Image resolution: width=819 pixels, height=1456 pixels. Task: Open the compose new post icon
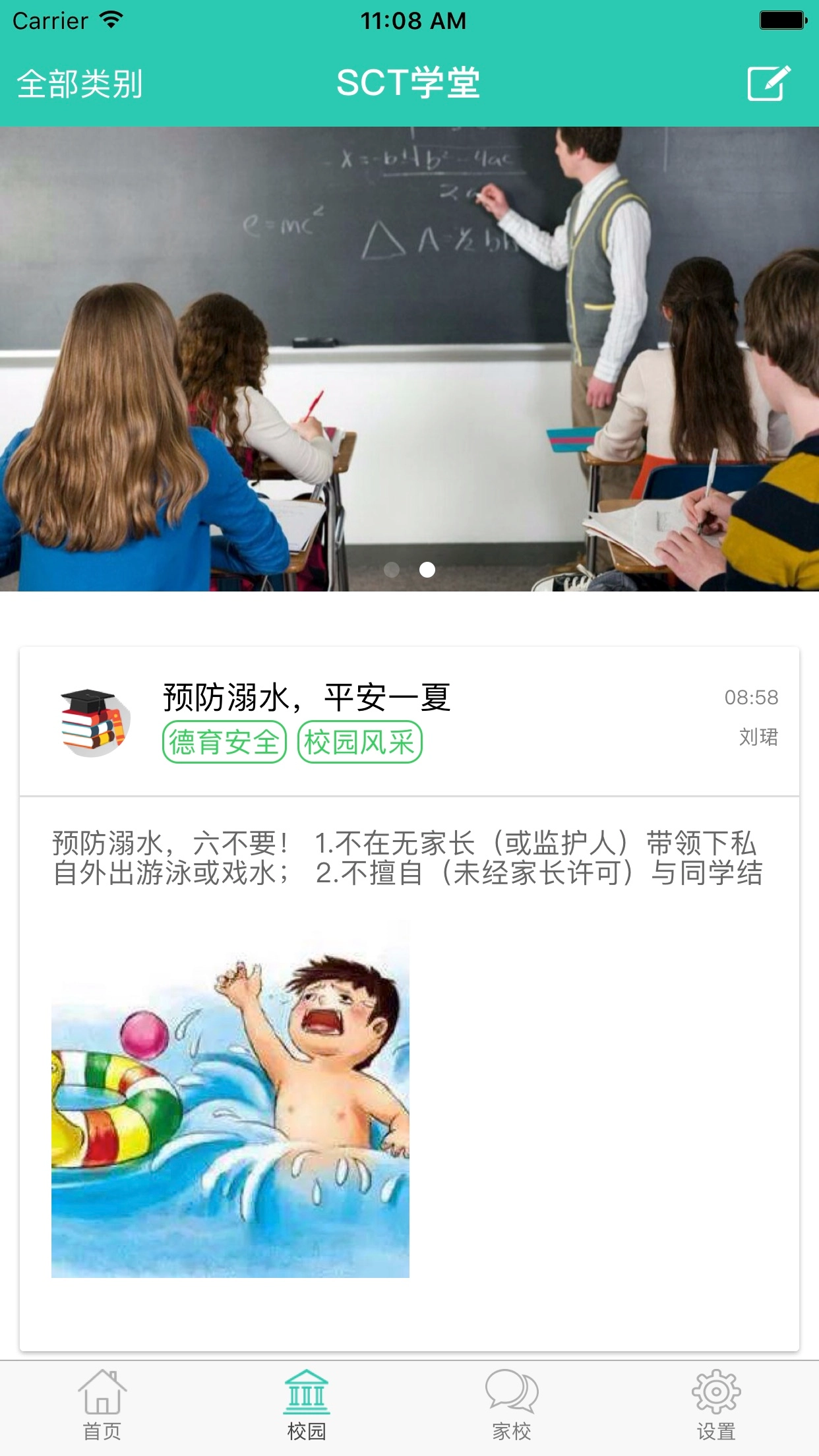pyautogui.click(x=769, y=83)
